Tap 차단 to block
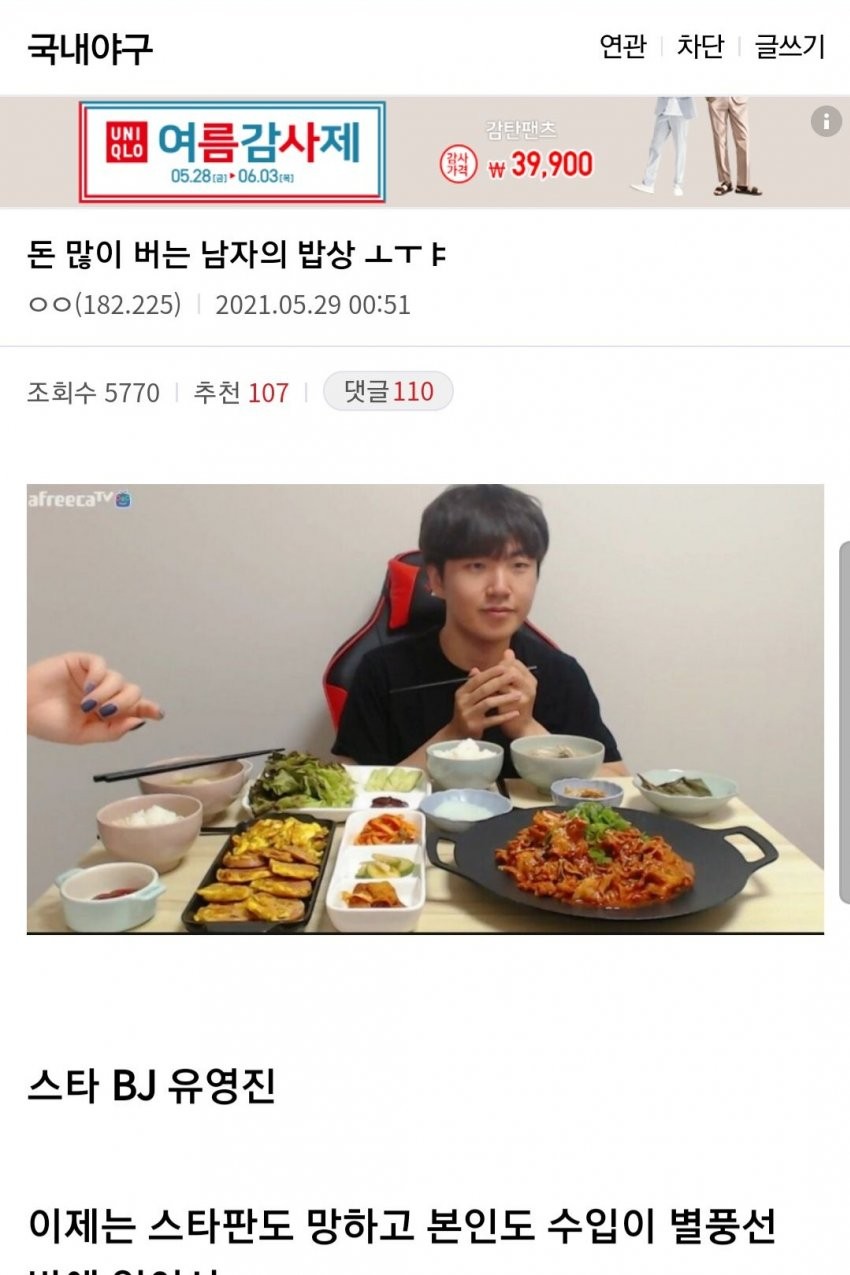The height and width of the screenshot is (1275, 850). (x=700, y=47)
